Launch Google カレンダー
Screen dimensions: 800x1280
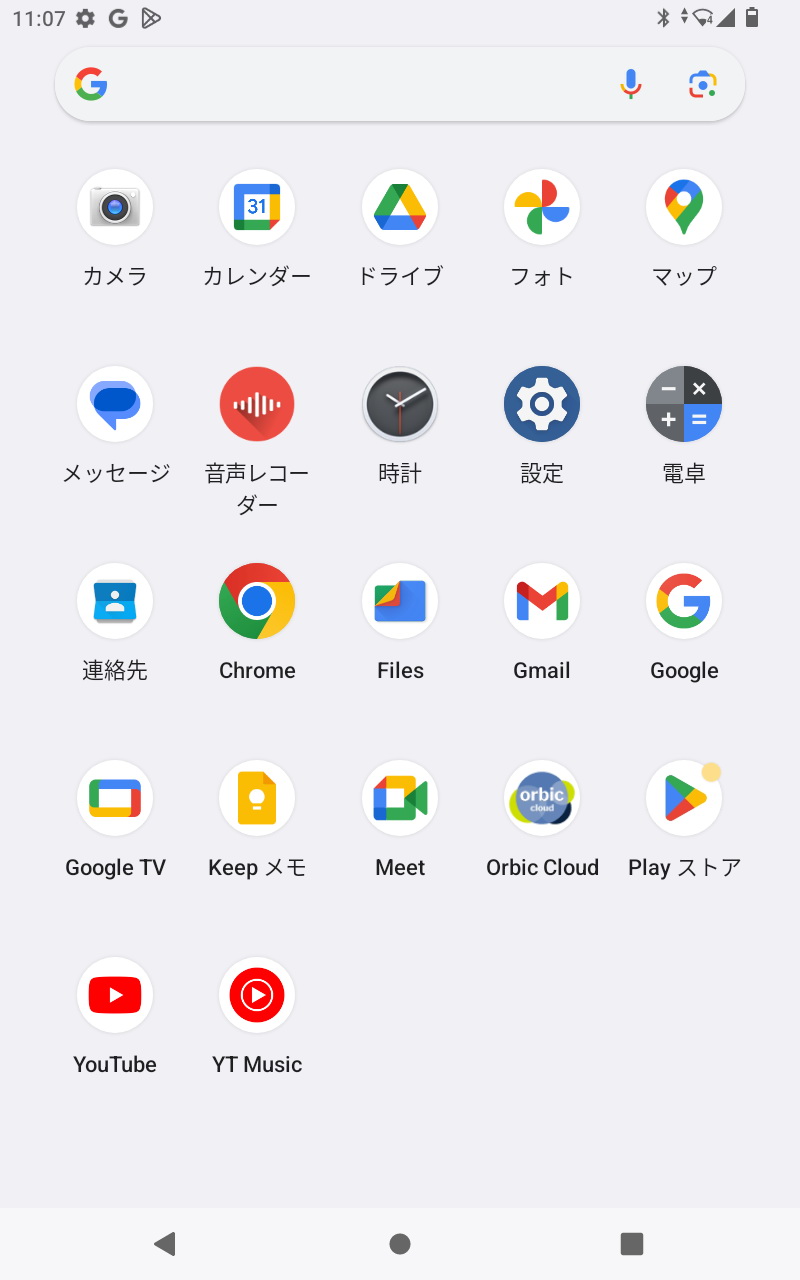(257, 207)
